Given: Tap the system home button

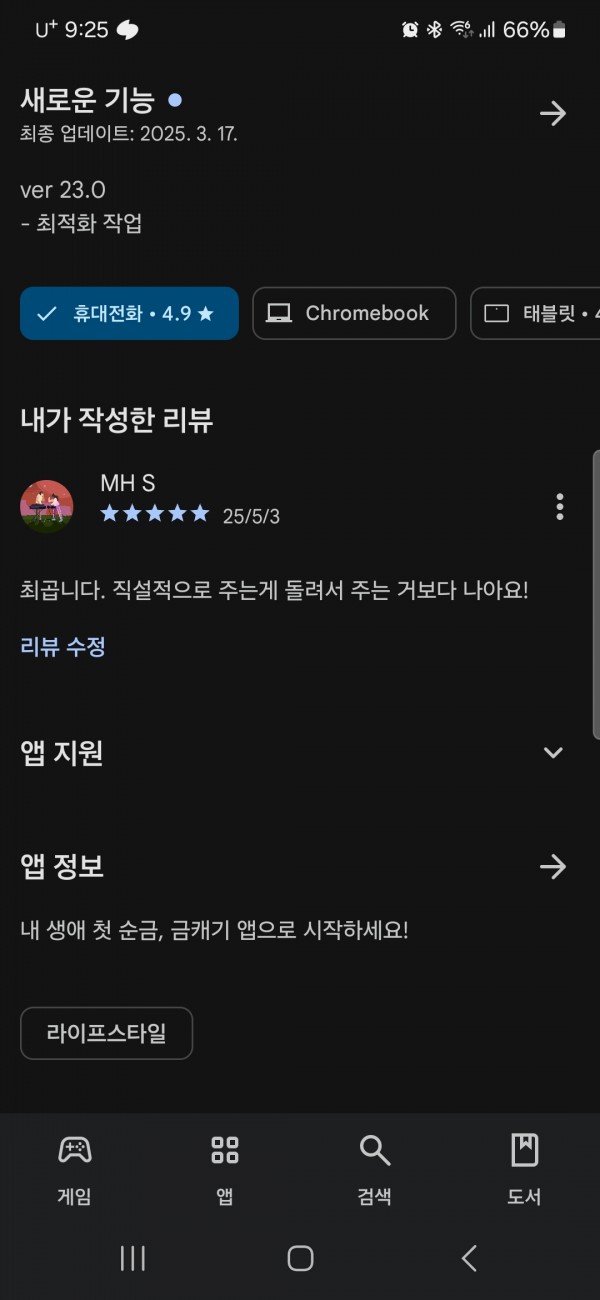Looking at the screenshot, I should 300,1258.
